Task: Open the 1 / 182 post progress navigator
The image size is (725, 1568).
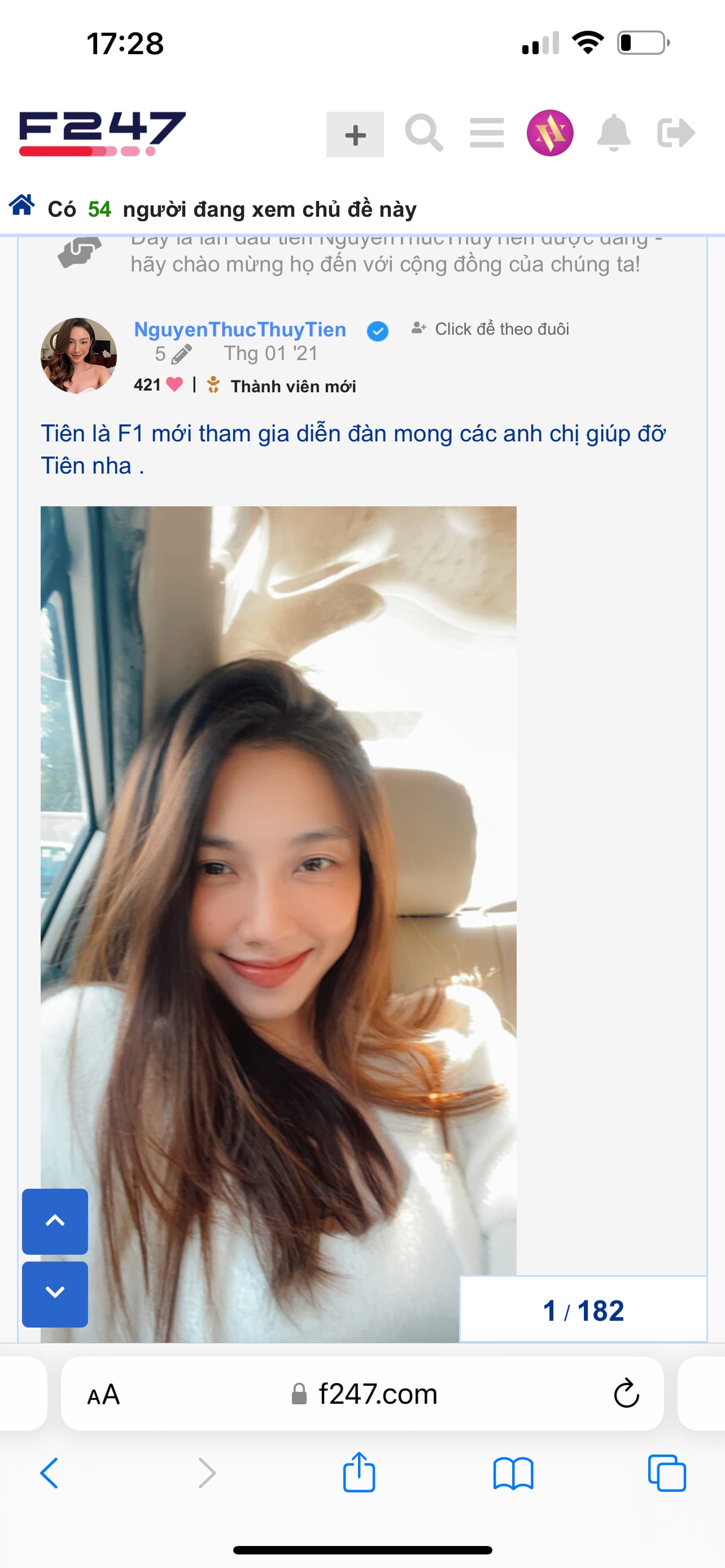Action: coord(583,1310)
